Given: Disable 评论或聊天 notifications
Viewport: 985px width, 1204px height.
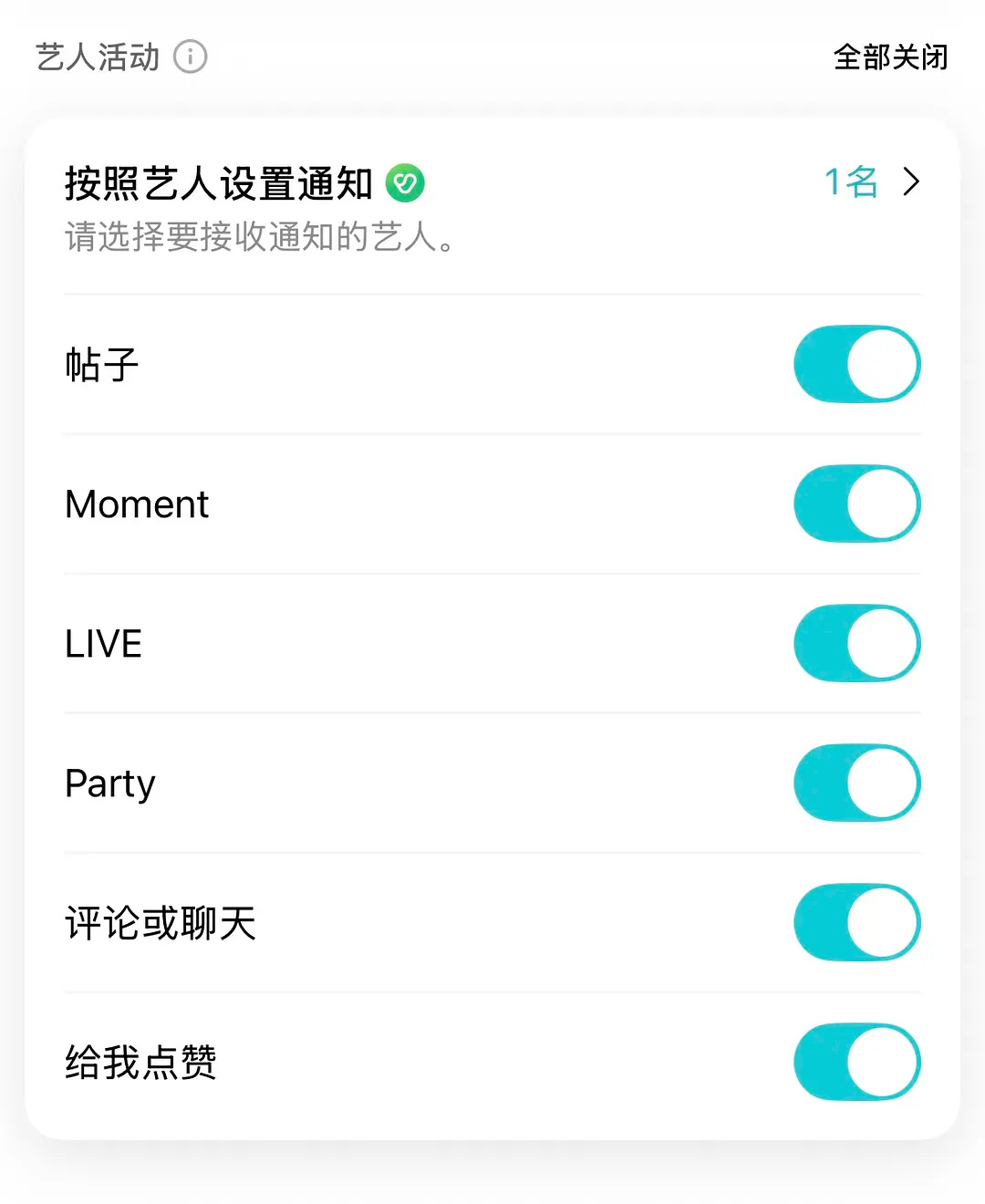Looking at the screenshot, I should pyautogui.click(x=856, y=923).
